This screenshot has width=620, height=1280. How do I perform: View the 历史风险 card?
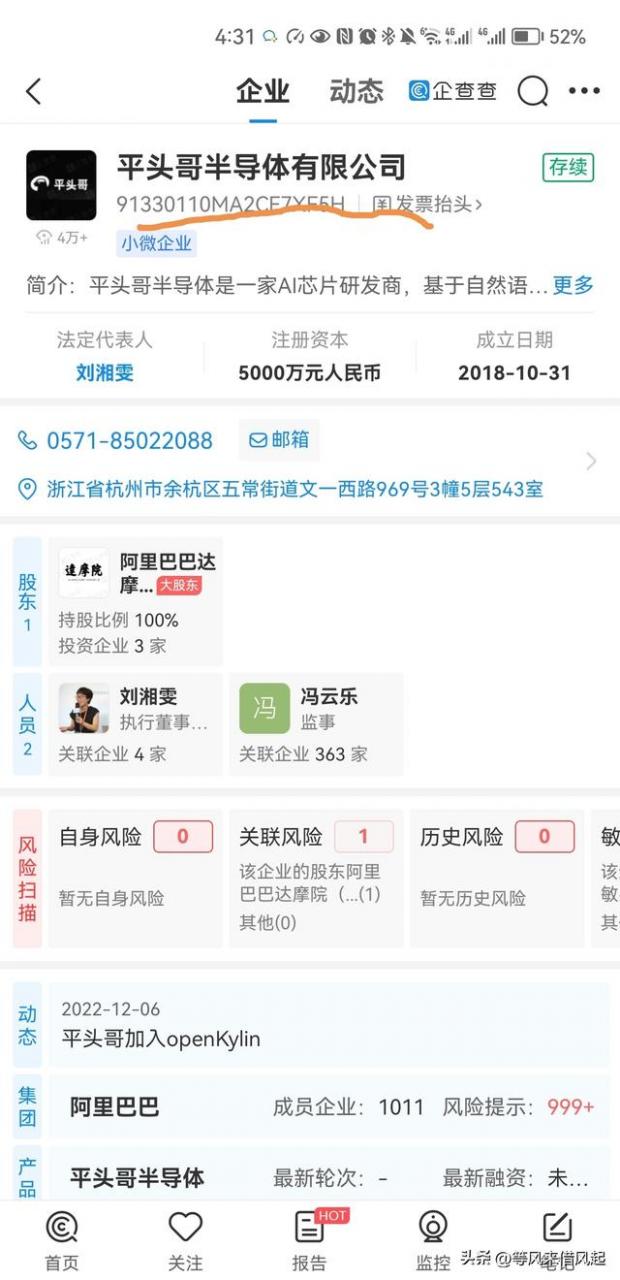pos(497,878)
